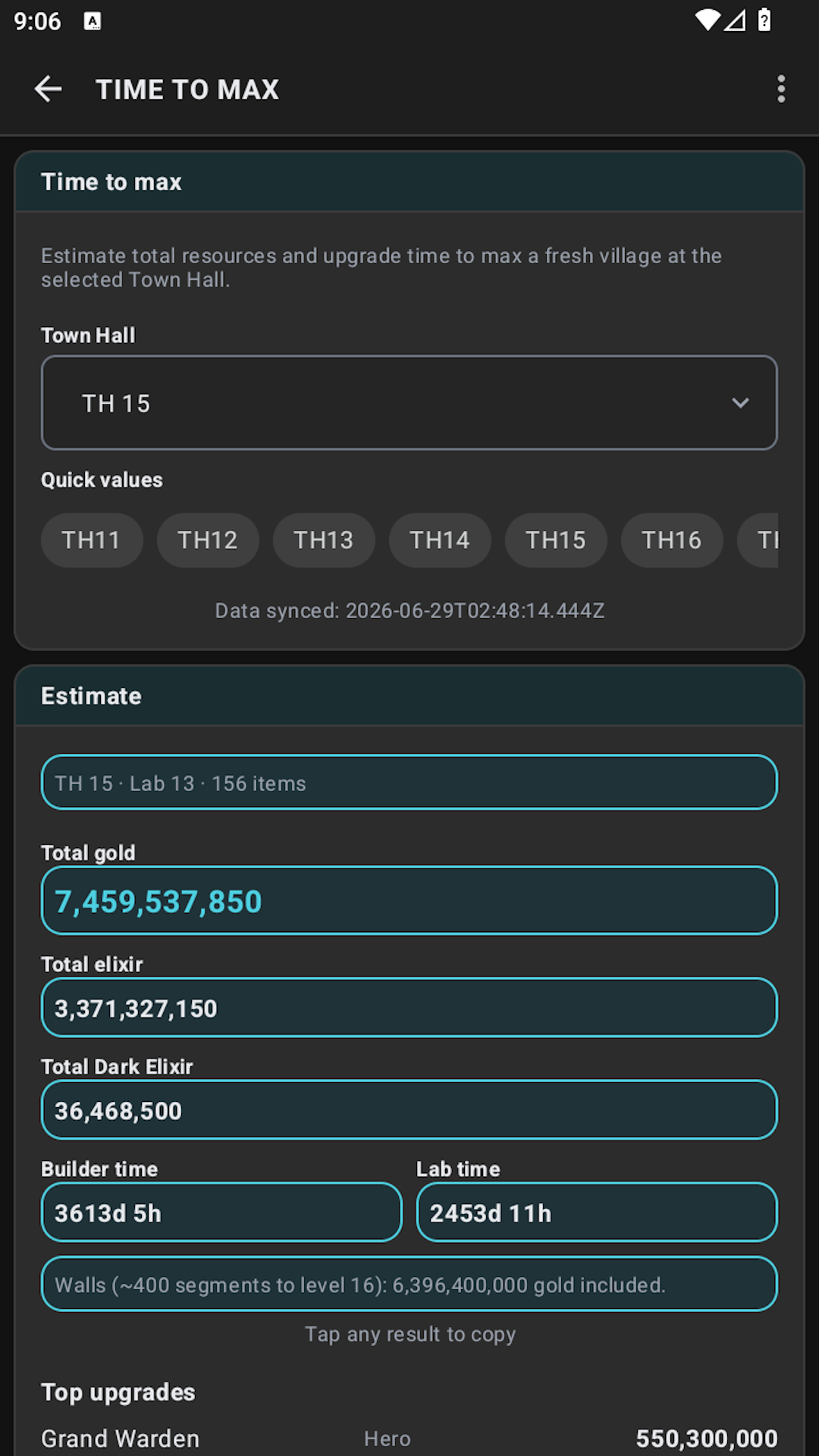The image size is (819, 1456).
Task: Tap the TH15 quick value chip
Action: coord(556,540)
